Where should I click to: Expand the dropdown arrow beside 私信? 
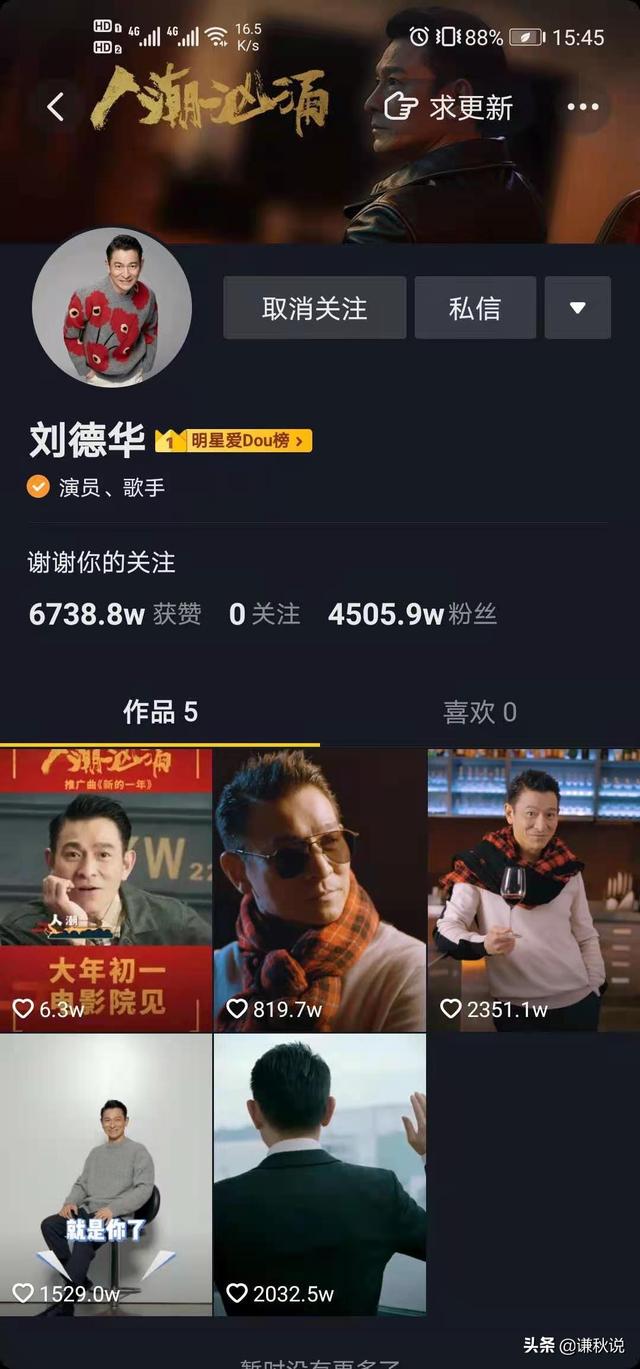pos(578,308)
